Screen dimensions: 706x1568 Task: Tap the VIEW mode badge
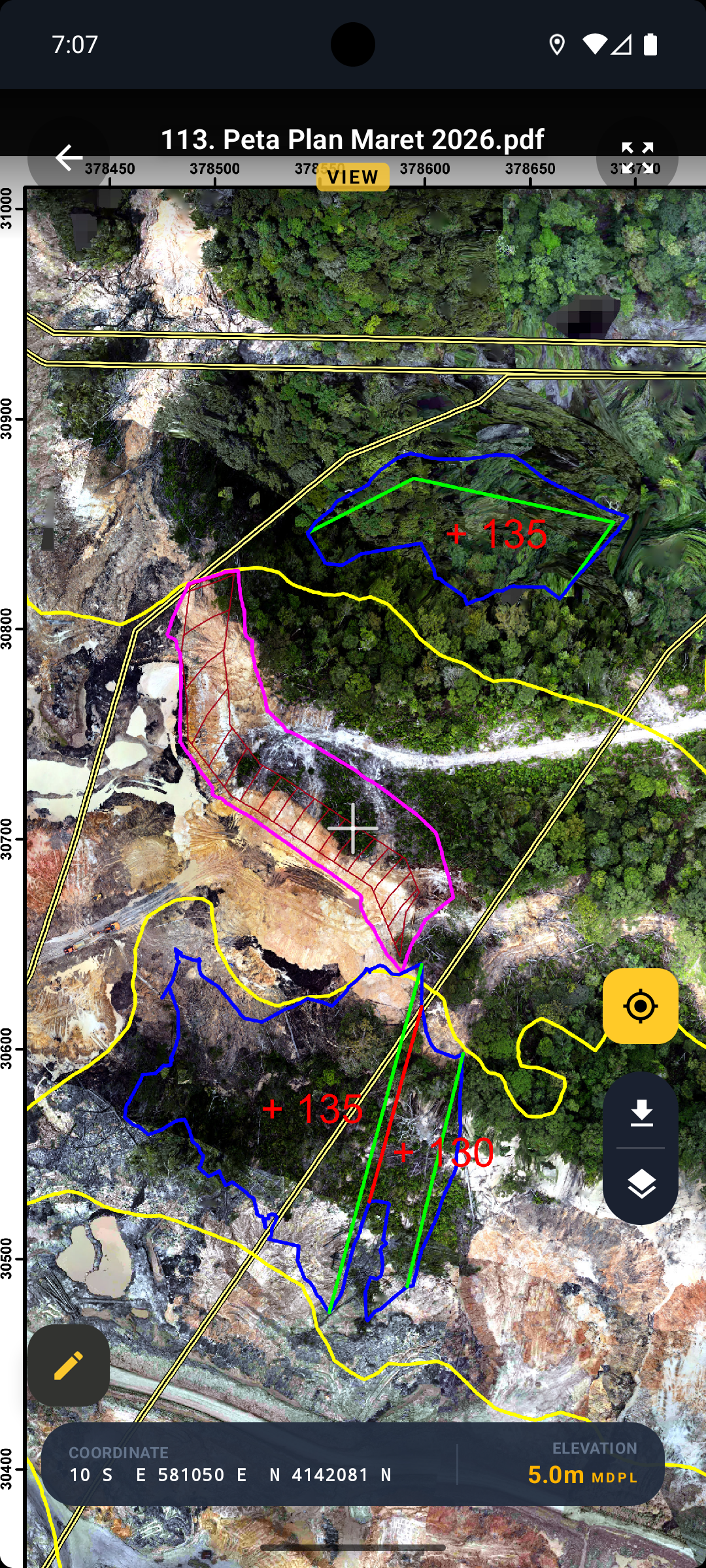(353, 177)
